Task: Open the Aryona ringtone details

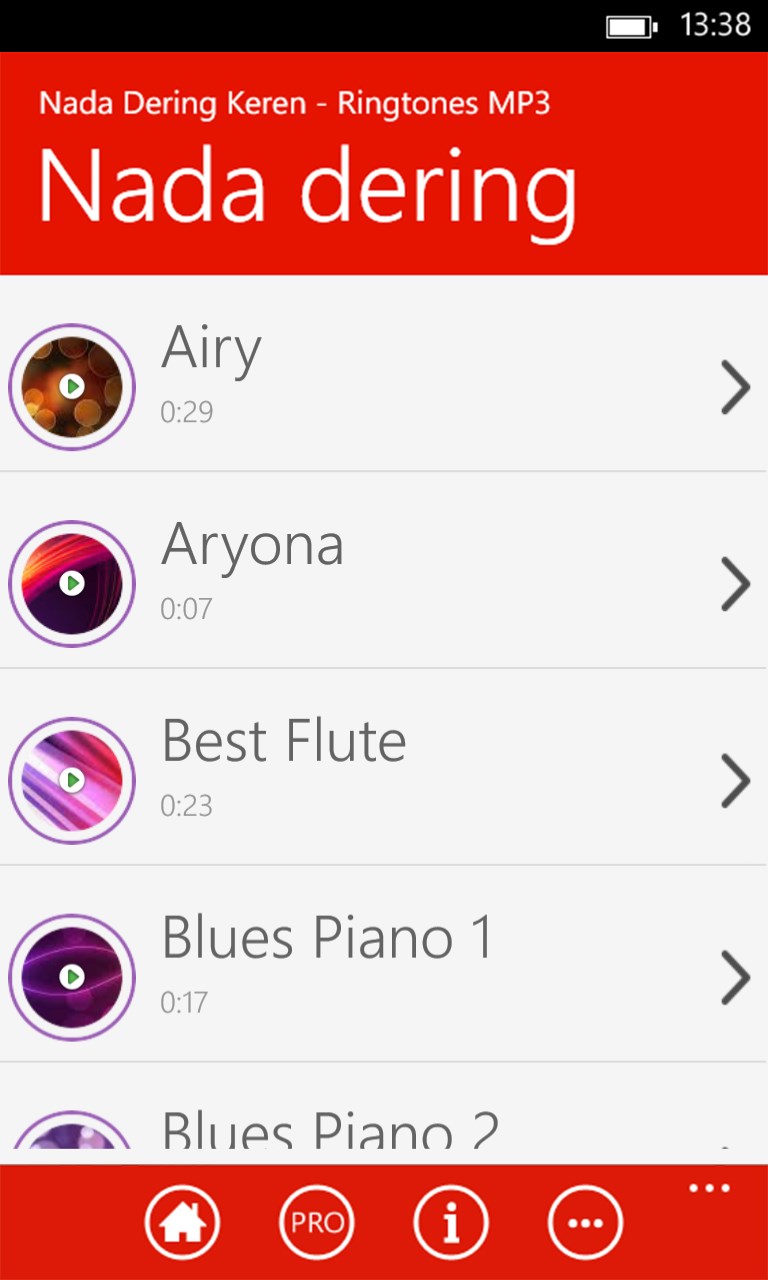Action: pos(735,584)
